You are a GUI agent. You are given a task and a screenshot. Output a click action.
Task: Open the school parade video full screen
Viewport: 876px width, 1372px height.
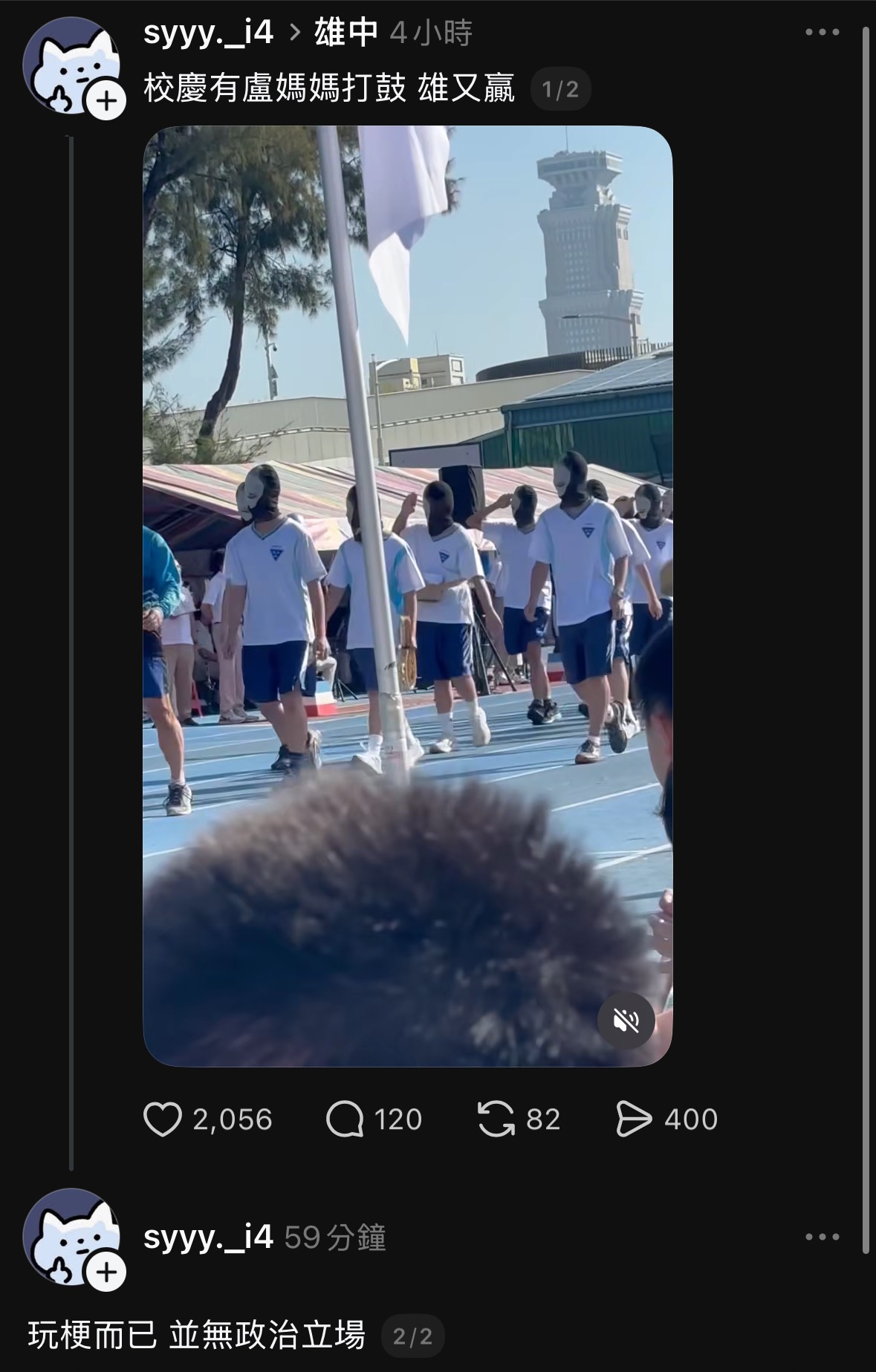click(x=407, y=594)
